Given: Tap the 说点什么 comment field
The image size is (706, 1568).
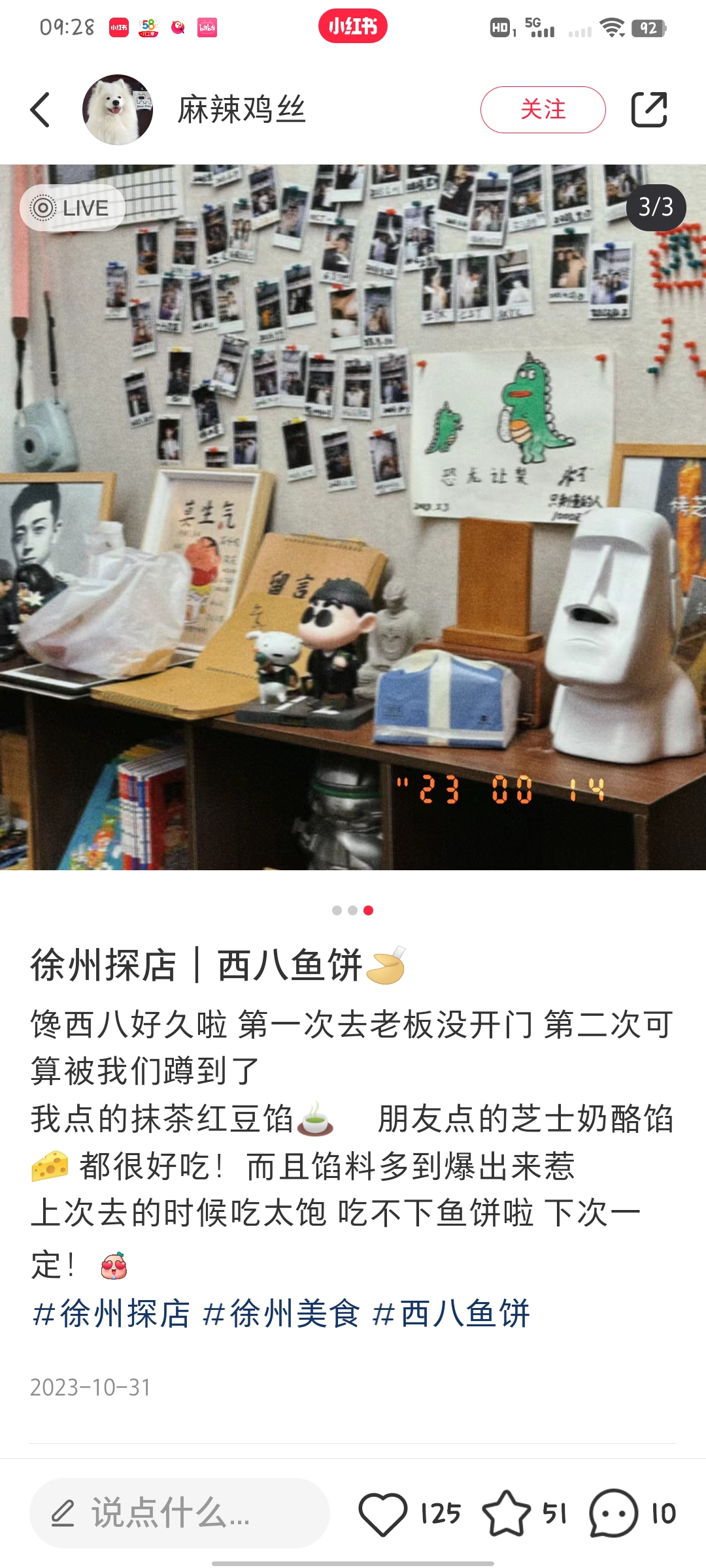Looking at the screenshot, I should tap(179, 1512).
